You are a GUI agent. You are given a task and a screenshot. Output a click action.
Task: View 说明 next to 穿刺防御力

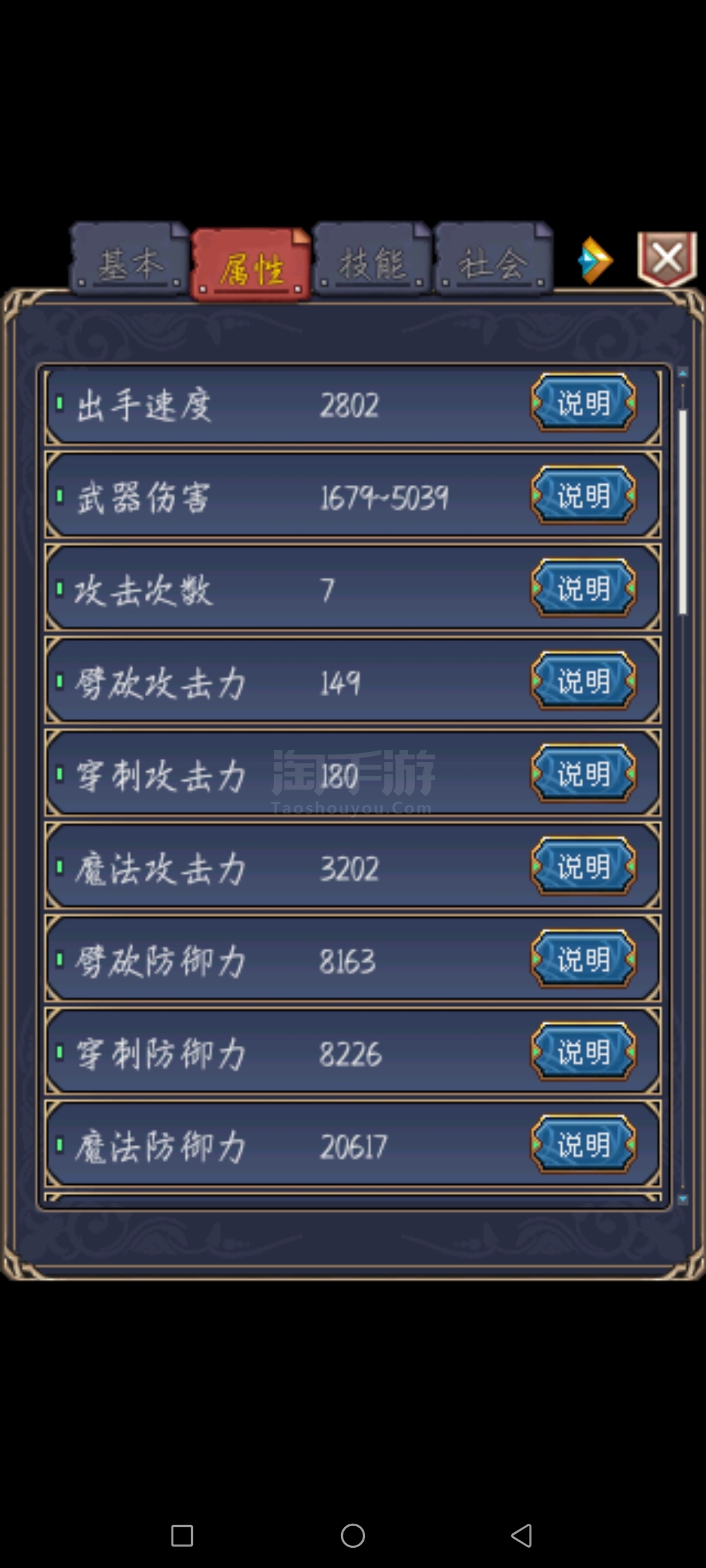tap(583, 1051)
